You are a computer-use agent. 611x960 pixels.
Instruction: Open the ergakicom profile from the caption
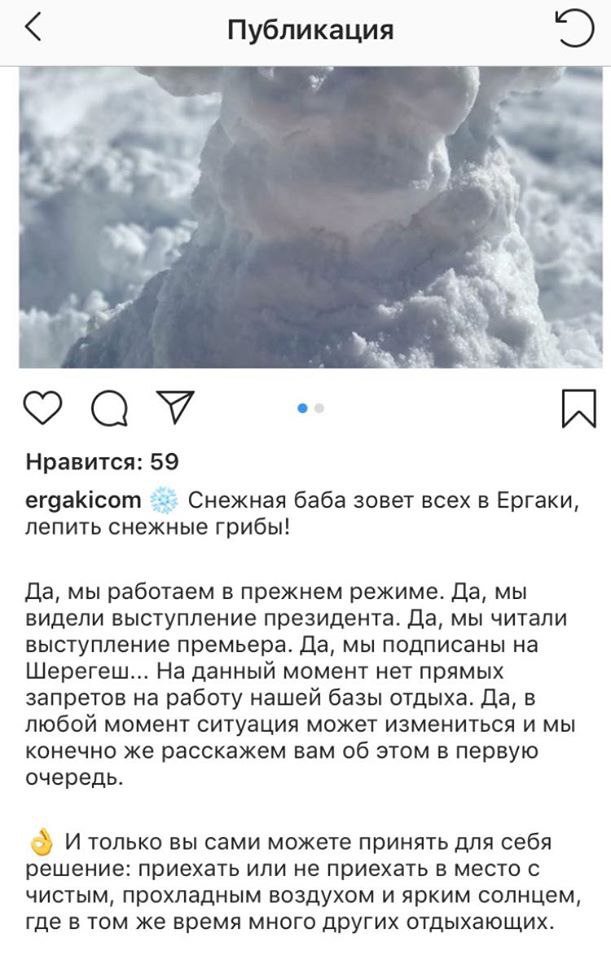[83, 500]
